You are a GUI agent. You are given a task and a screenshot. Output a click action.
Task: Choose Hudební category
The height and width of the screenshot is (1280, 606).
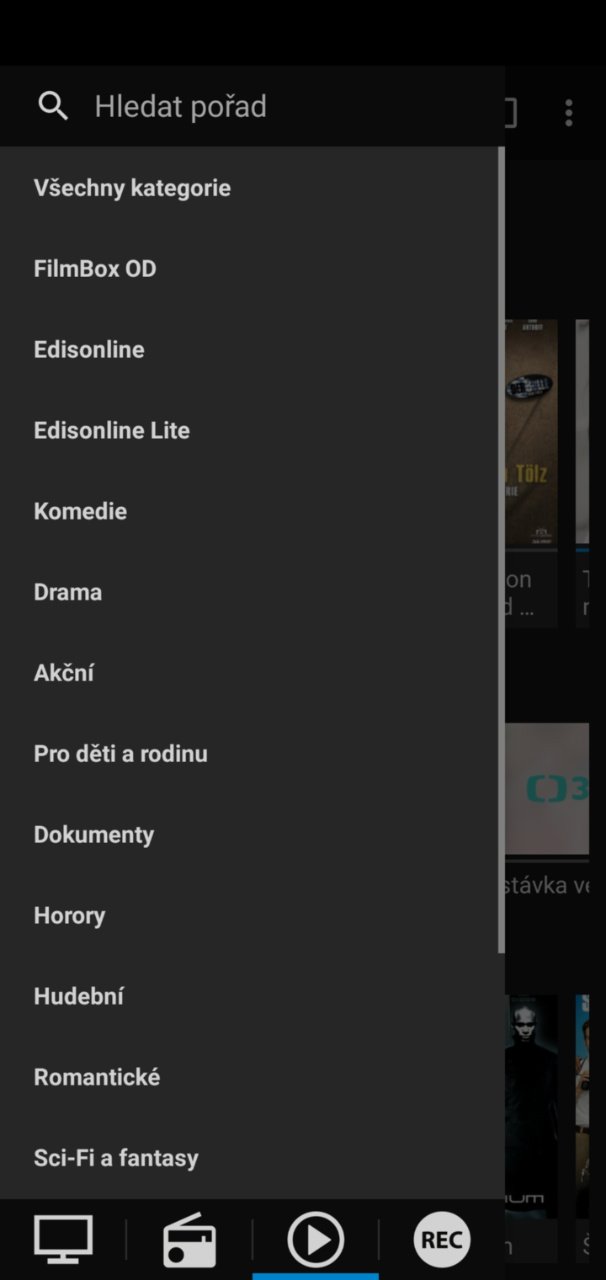point(252,997)
